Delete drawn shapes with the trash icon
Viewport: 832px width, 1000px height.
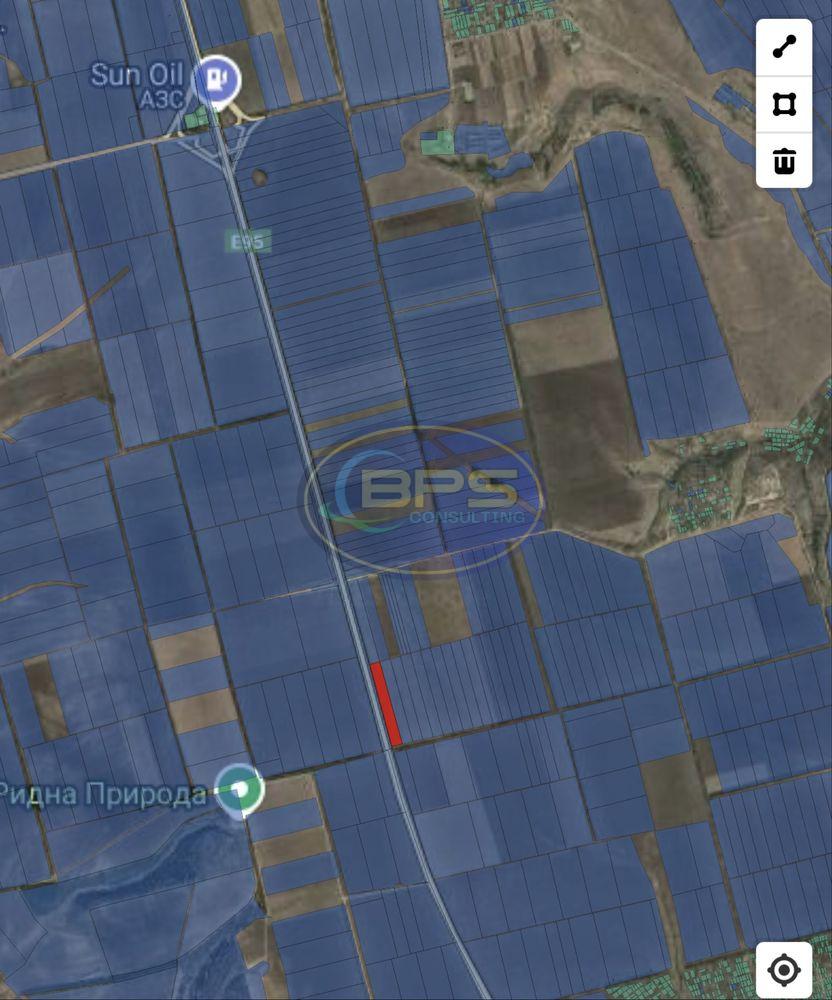pos(784,160)
